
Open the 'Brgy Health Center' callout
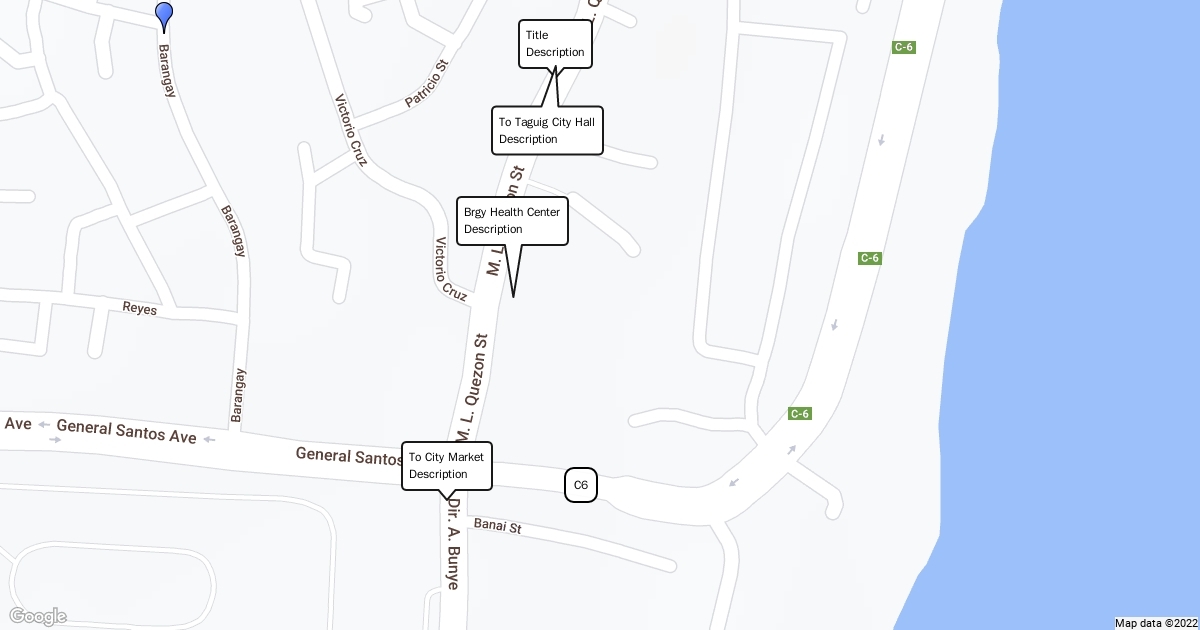(x=513, y=220)
